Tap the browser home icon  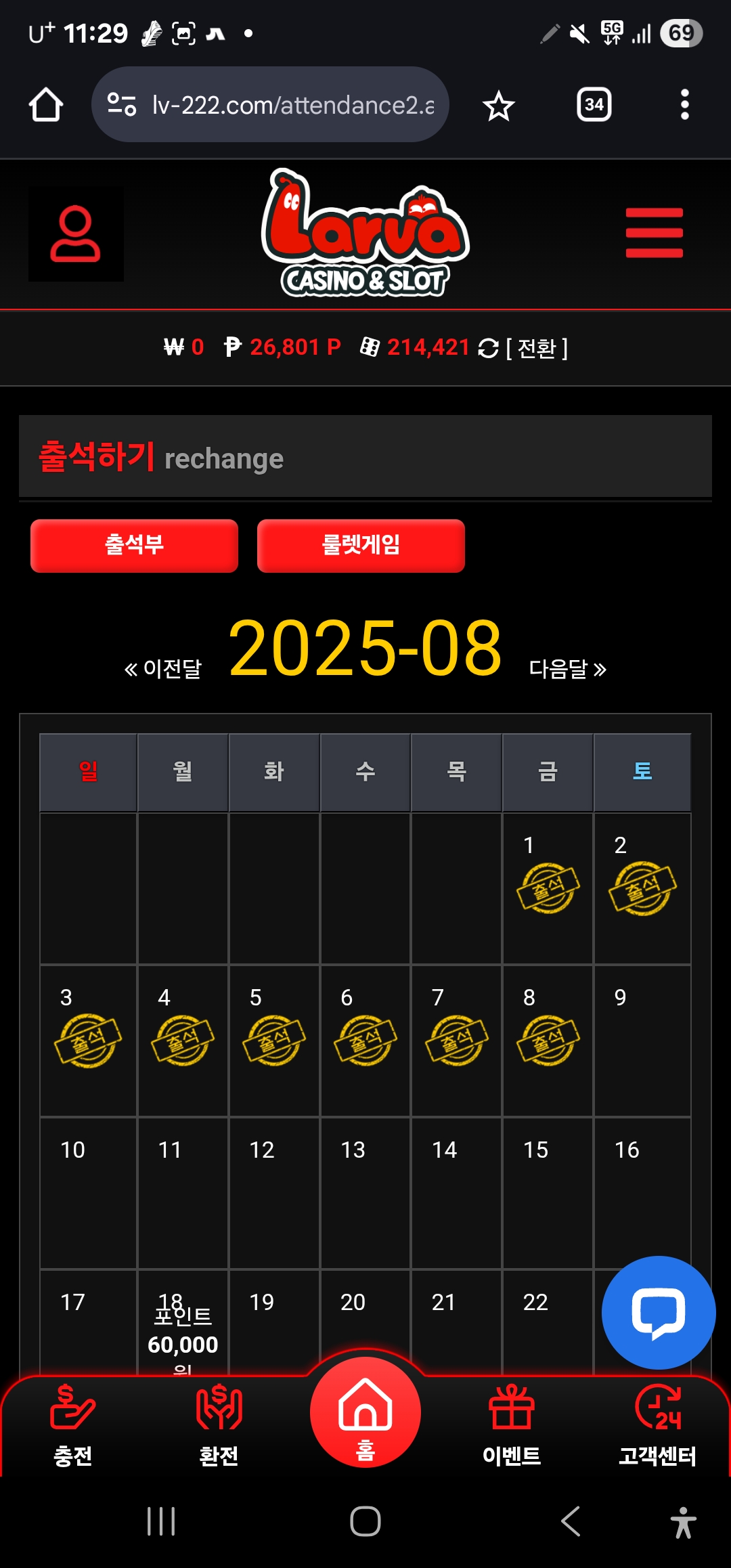tap(46, 105)
